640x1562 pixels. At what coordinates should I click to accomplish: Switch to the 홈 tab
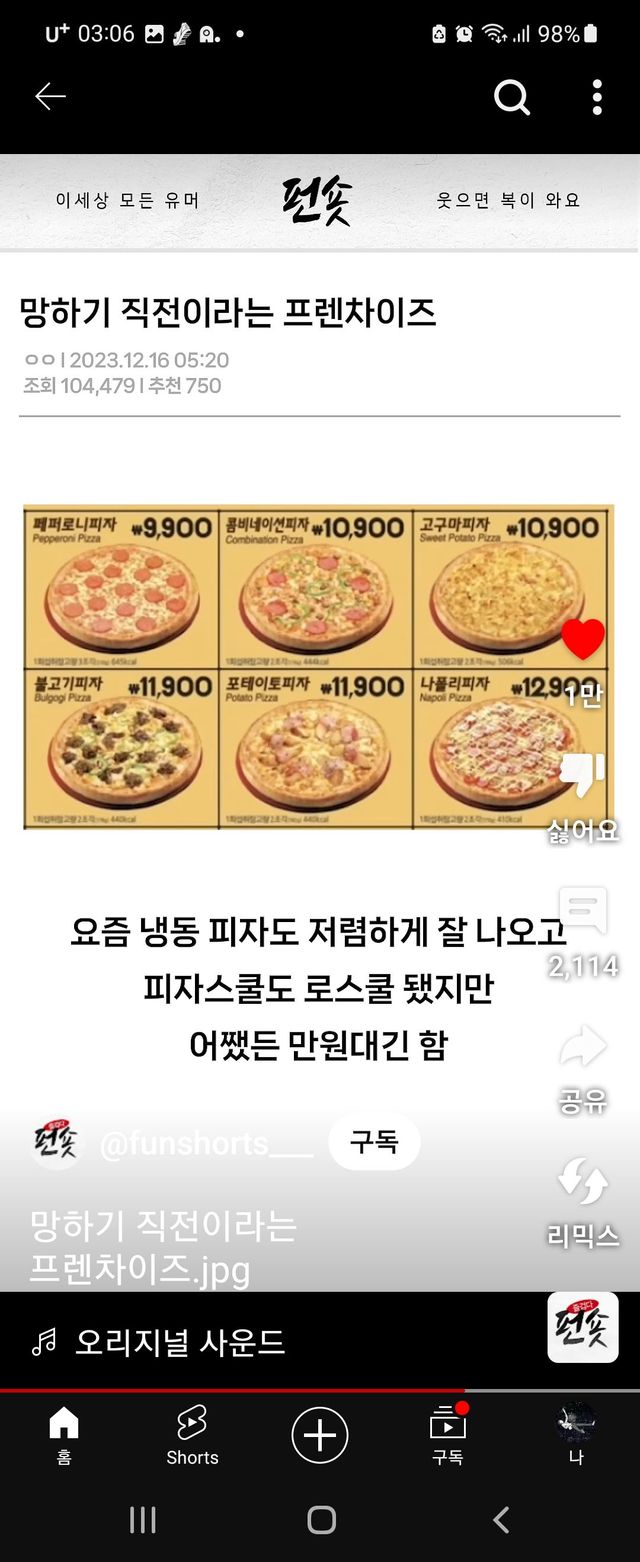coord(64,1435)
